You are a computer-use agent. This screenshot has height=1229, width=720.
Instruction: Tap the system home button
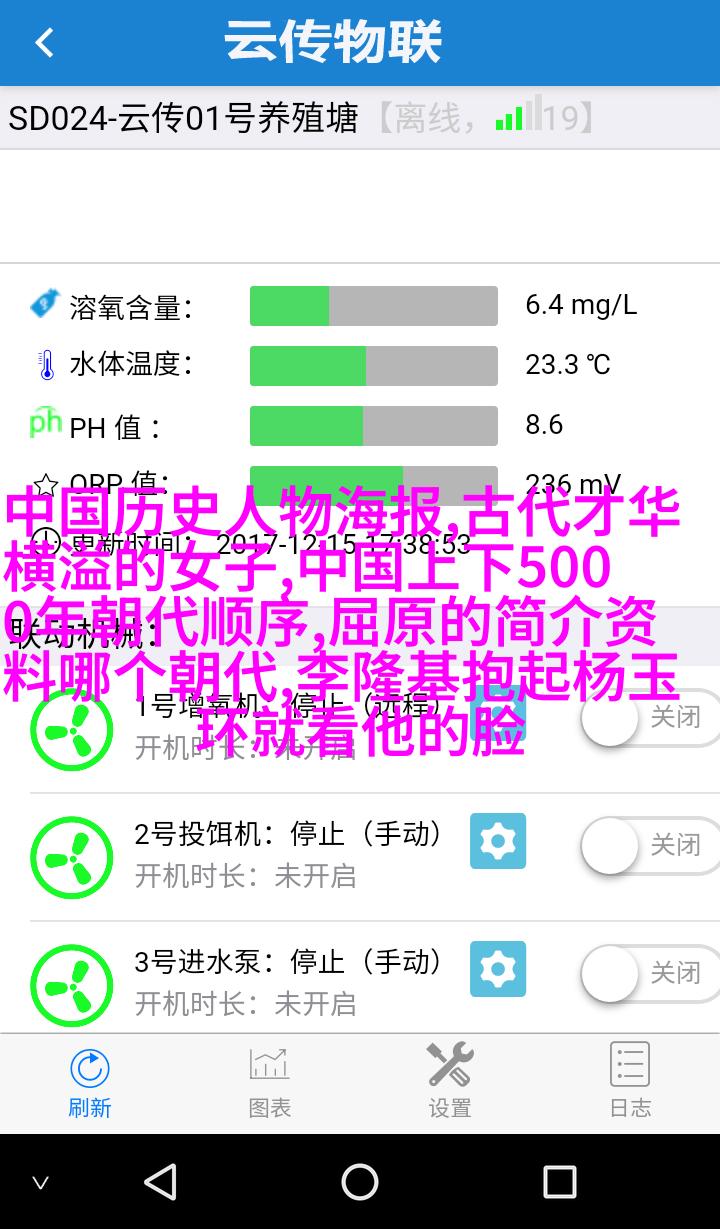[360, 1182]
